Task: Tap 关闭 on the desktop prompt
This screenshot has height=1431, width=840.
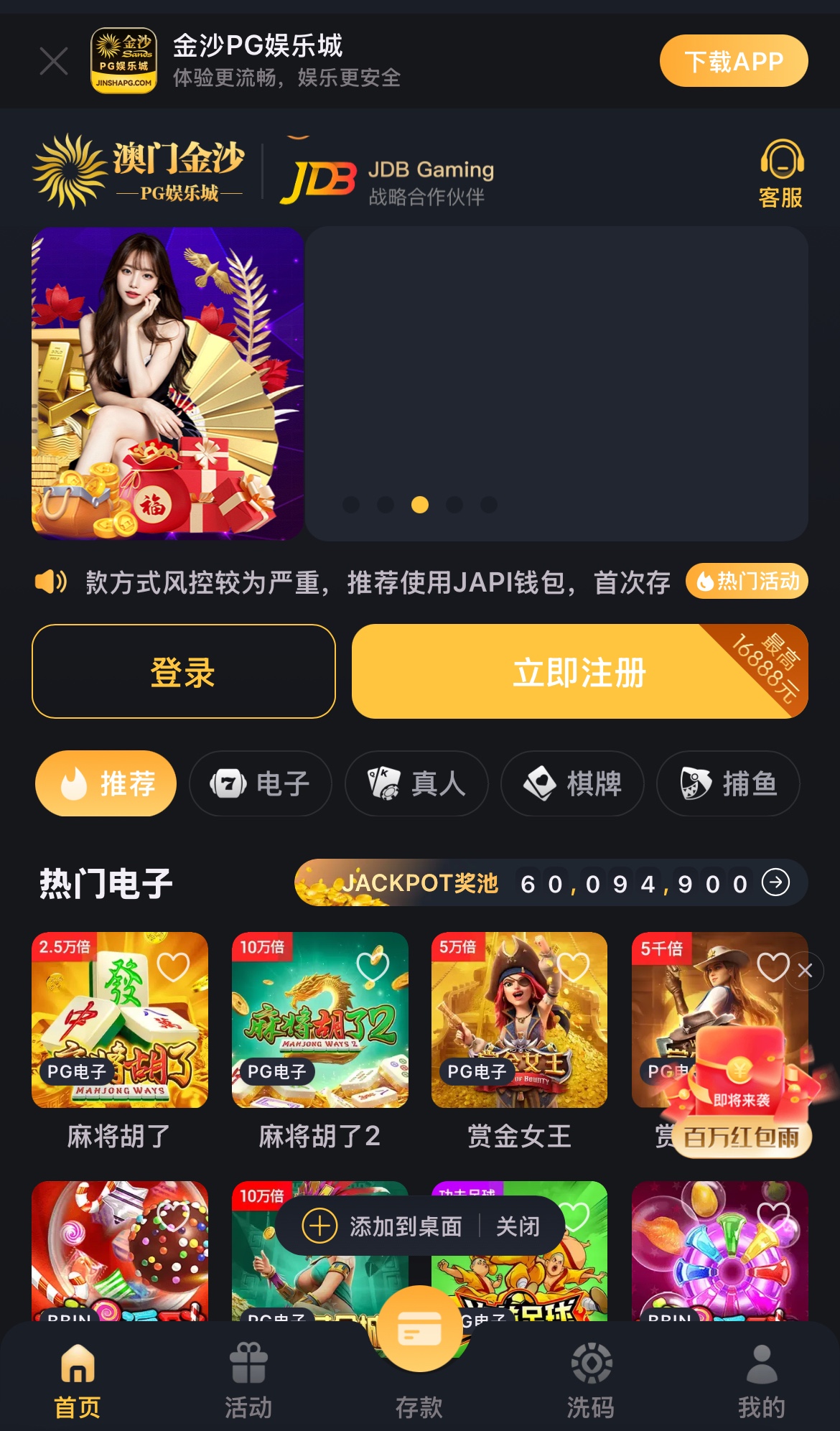Action: coord(518,1226)
